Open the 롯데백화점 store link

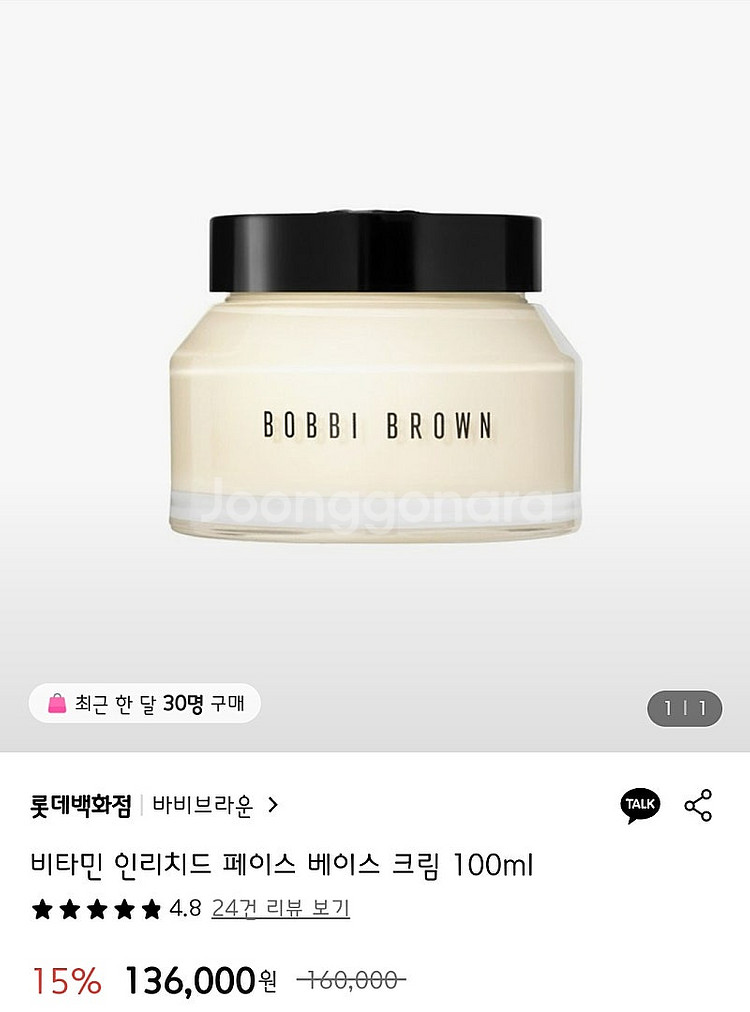click(81, 805)
